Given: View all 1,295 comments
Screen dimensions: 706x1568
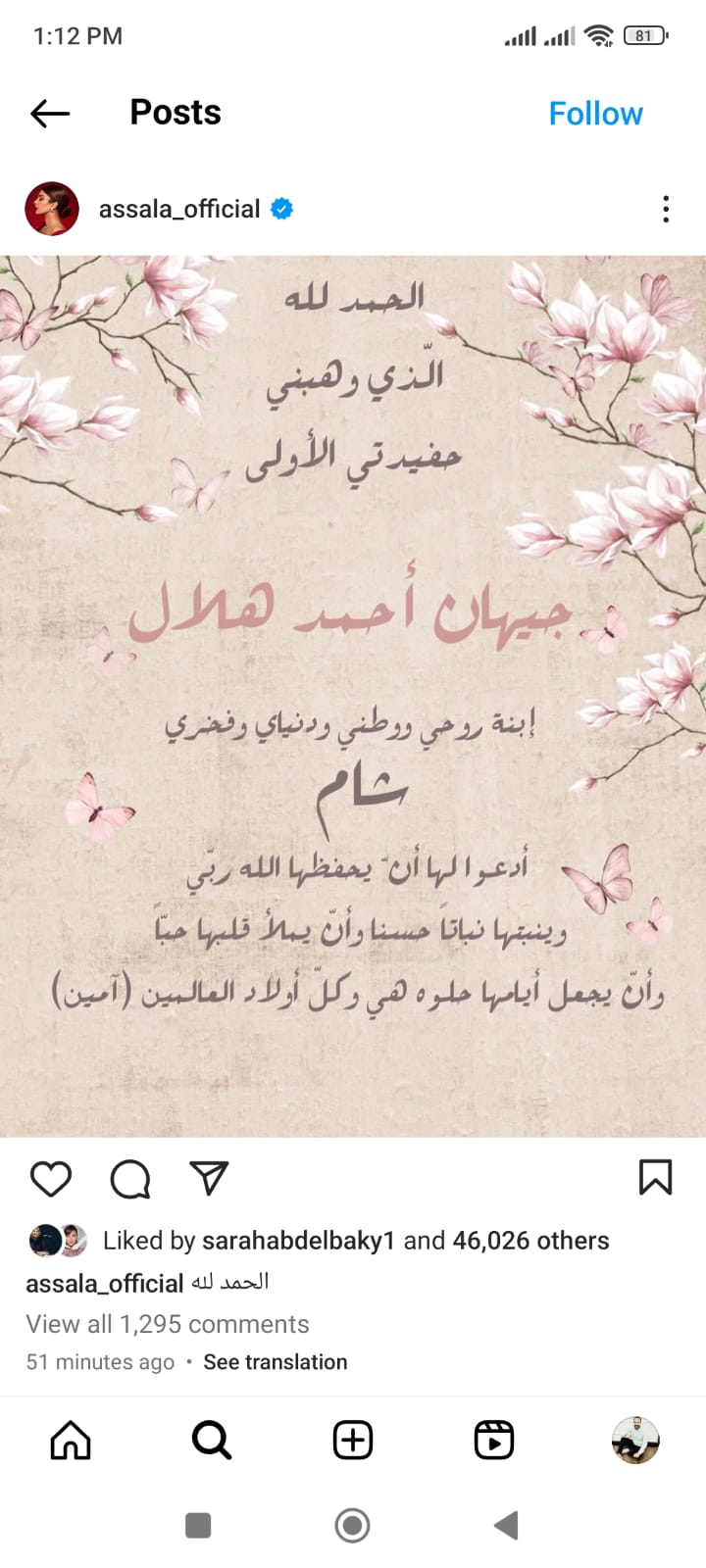Looking at the screenshot, I should (x=168, y=1324).
